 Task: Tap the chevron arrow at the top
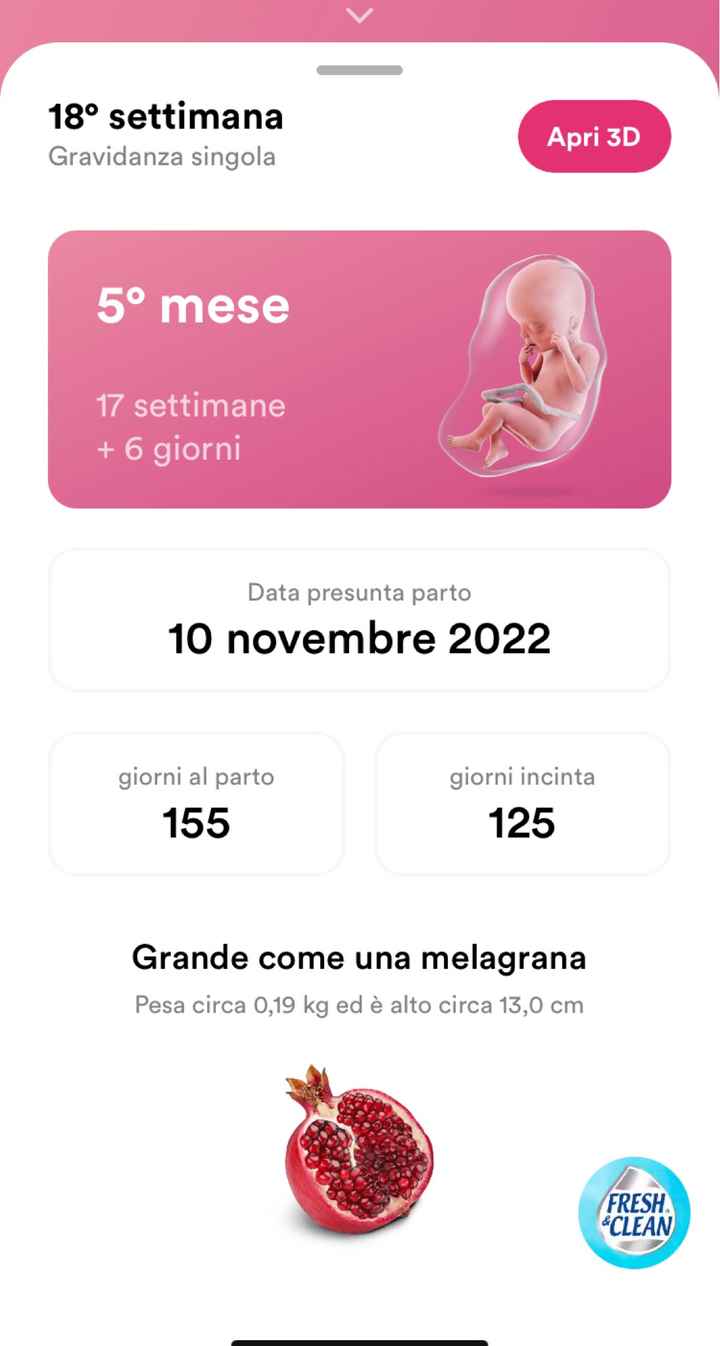coord(359,16)
